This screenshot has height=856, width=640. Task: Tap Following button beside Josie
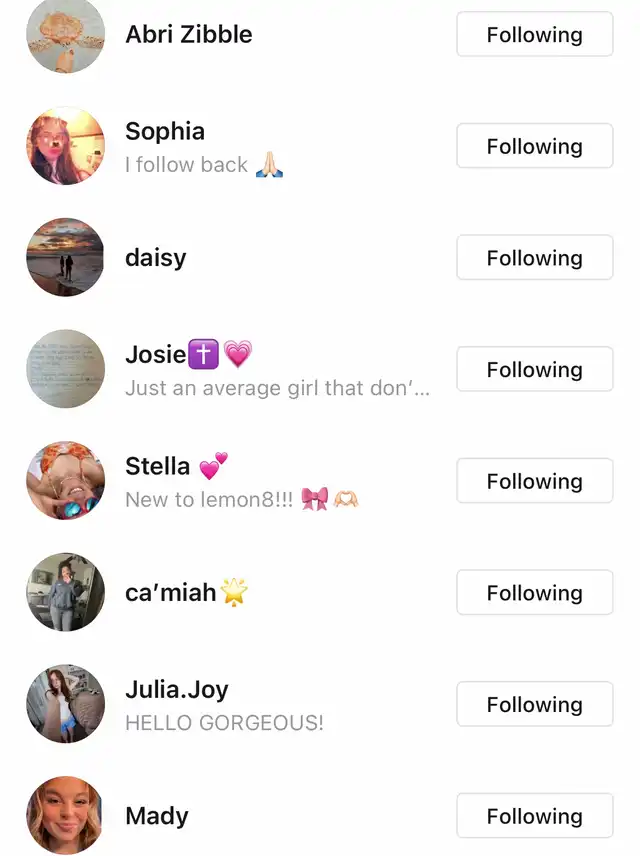[x=534, y=370]
